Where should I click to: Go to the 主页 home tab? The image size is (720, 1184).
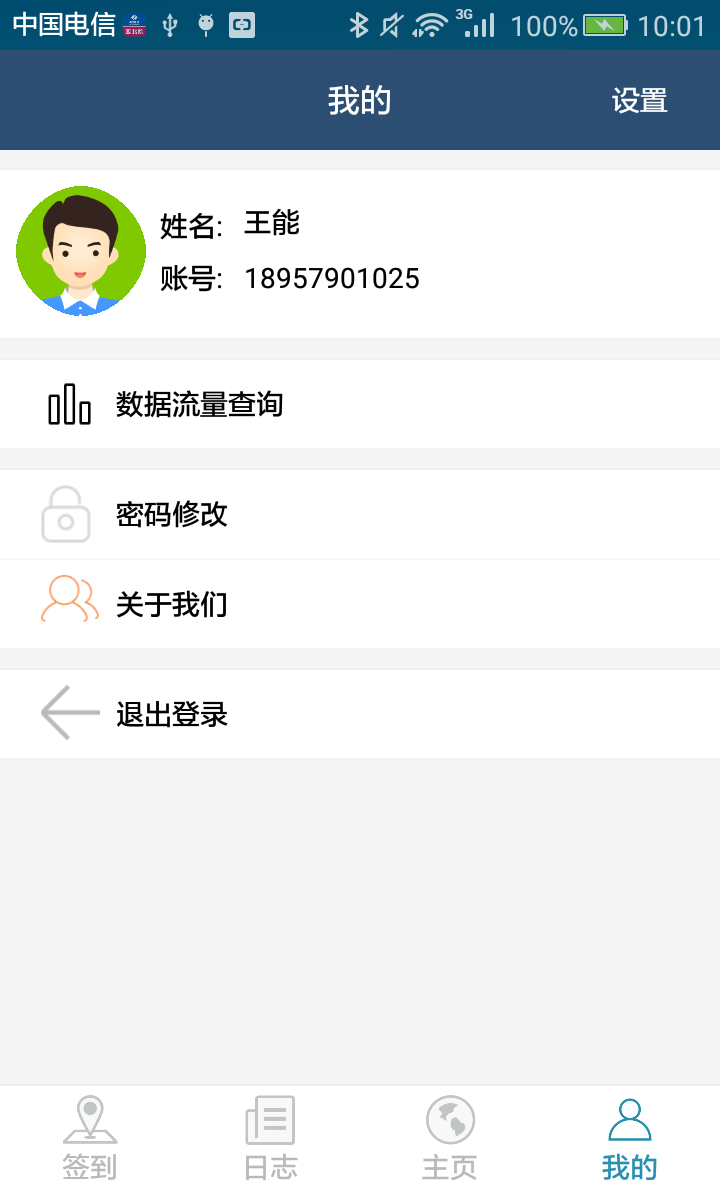coord(450,1137)
